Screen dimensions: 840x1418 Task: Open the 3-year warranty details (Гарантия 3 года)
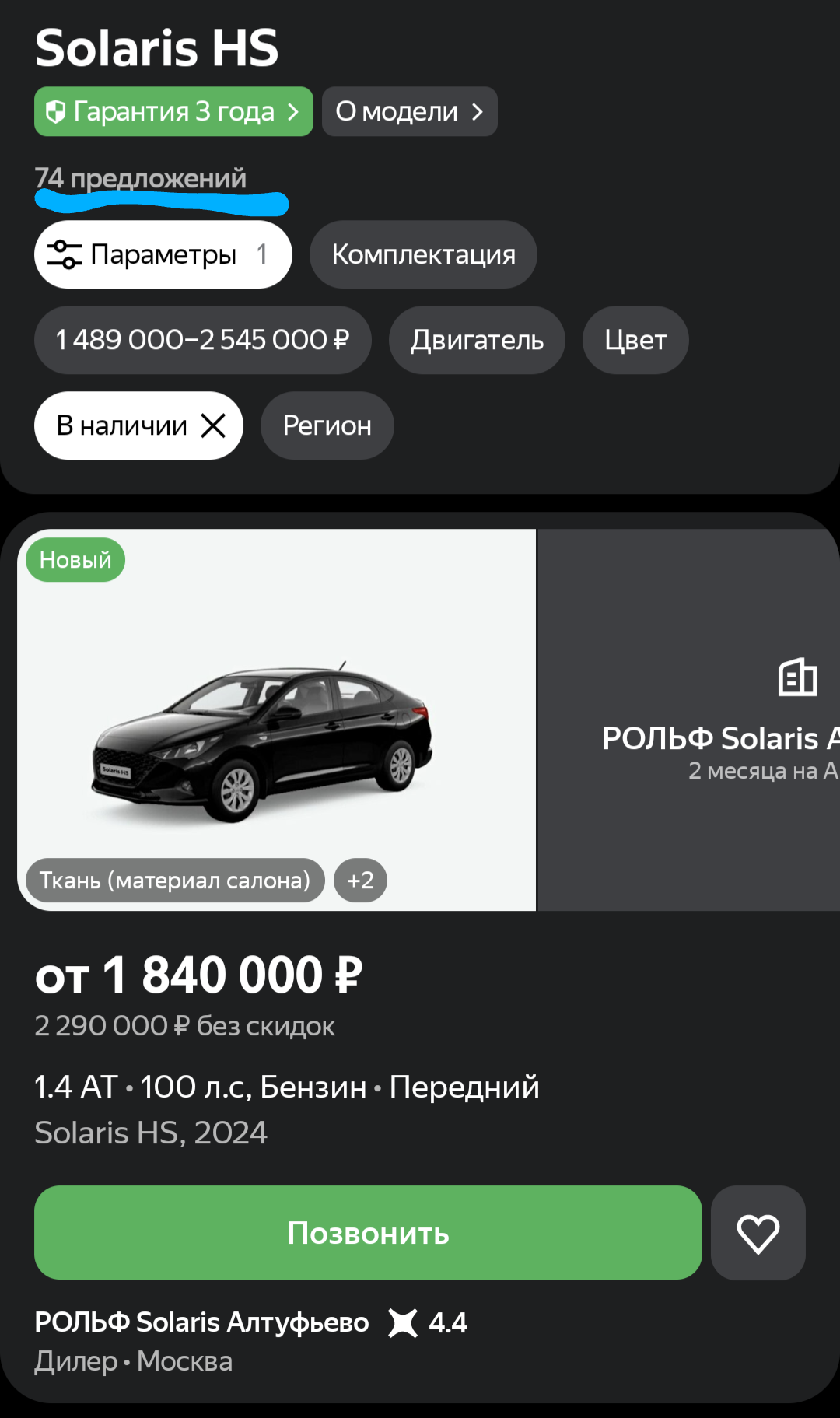tap(173, 111)
